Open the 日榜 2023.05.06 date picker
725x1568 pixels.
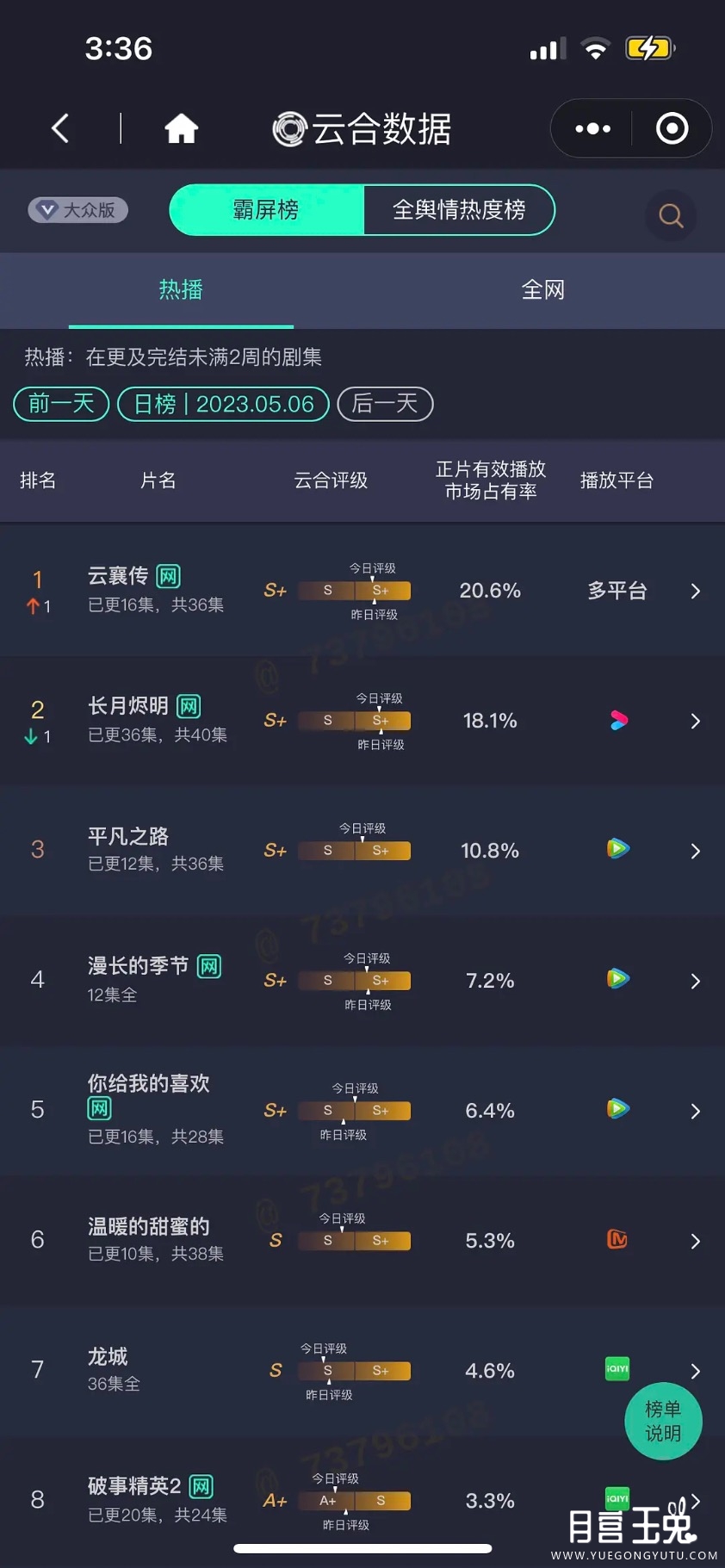pyautogui.click(x=223, y=404)
